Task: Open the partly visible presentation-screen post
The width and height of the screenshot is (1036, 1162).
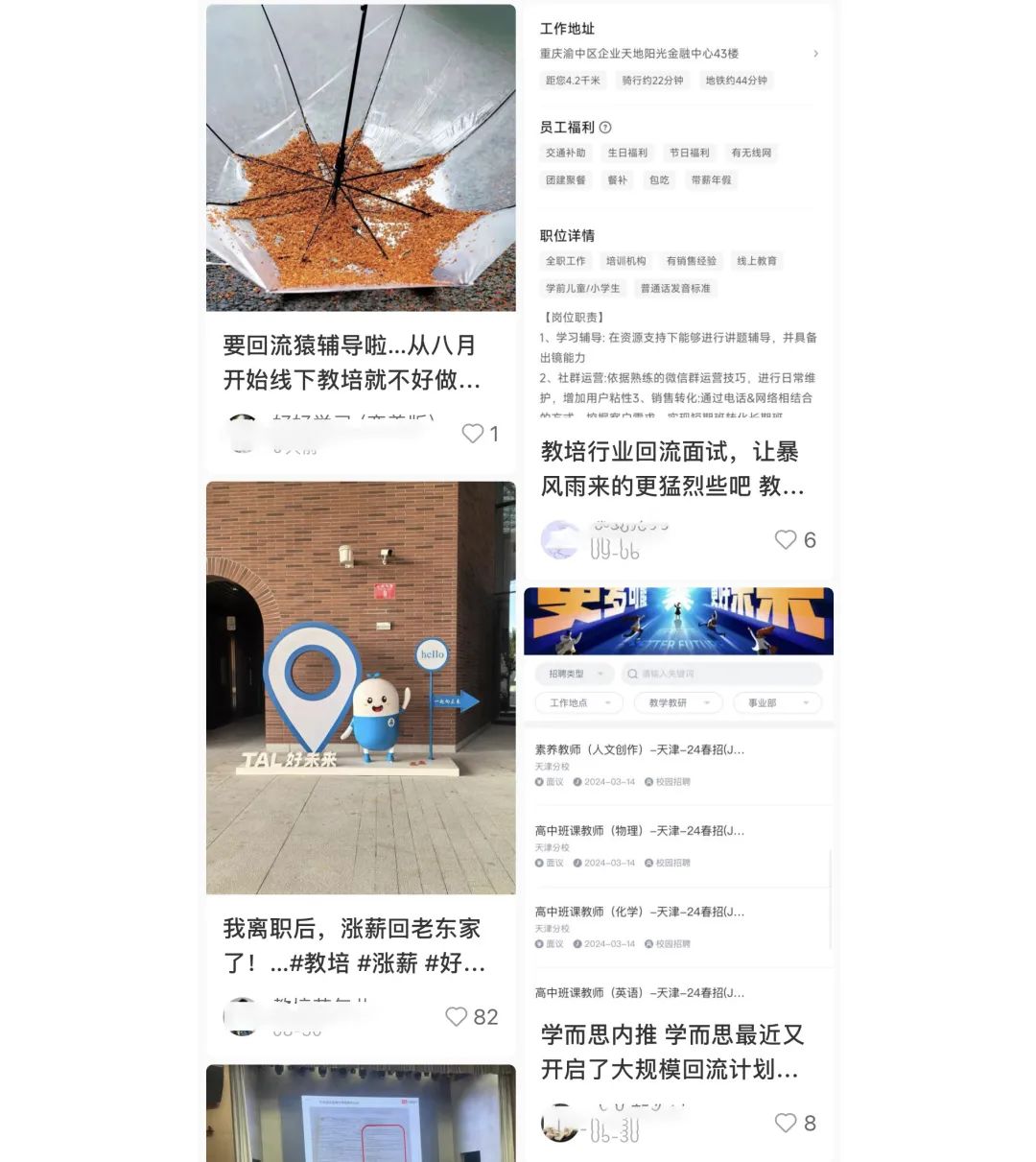Action: (360, 1115)
